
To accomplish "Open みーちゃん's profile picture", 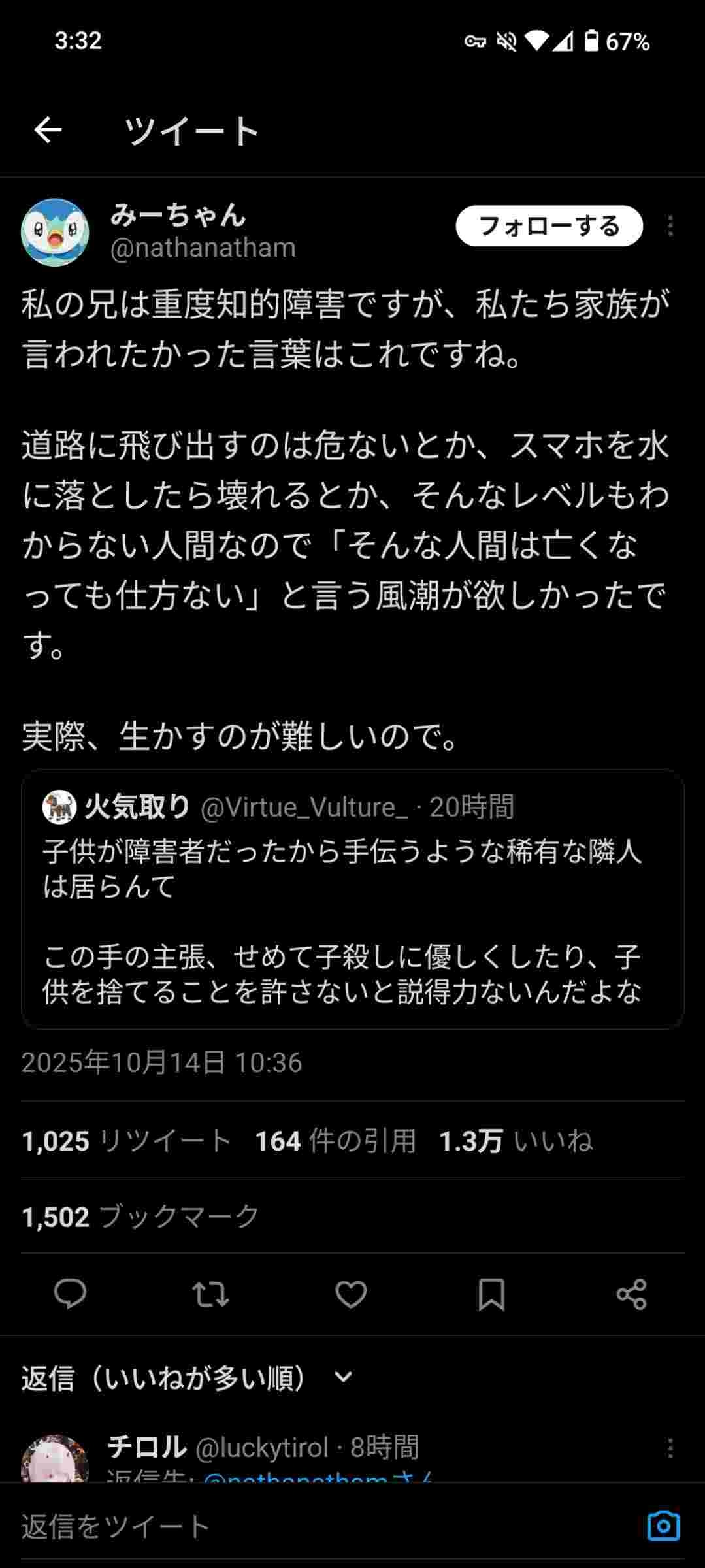I will pos(55,233).
